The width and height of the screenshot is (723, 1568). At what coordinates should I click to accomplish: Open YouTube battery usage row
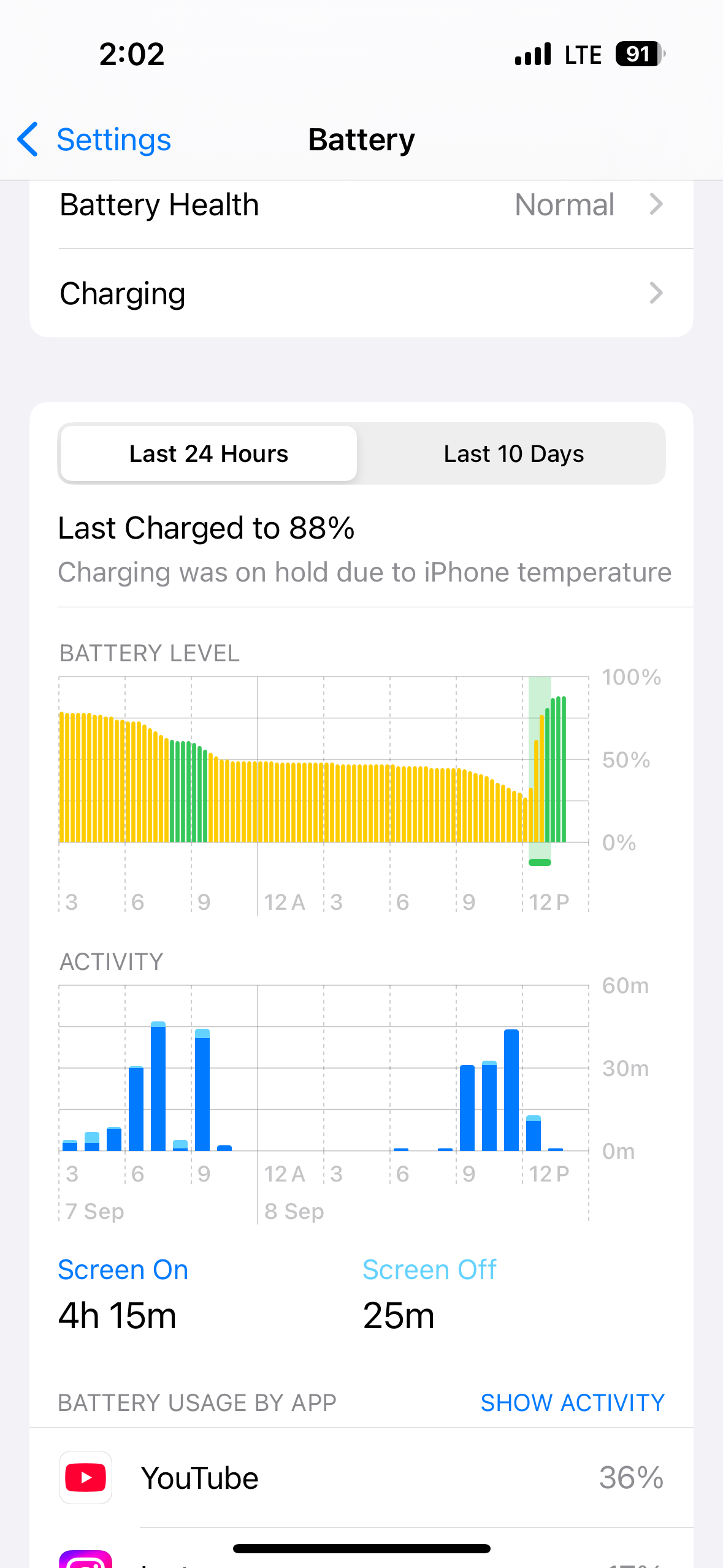(x=361, y=1477)
